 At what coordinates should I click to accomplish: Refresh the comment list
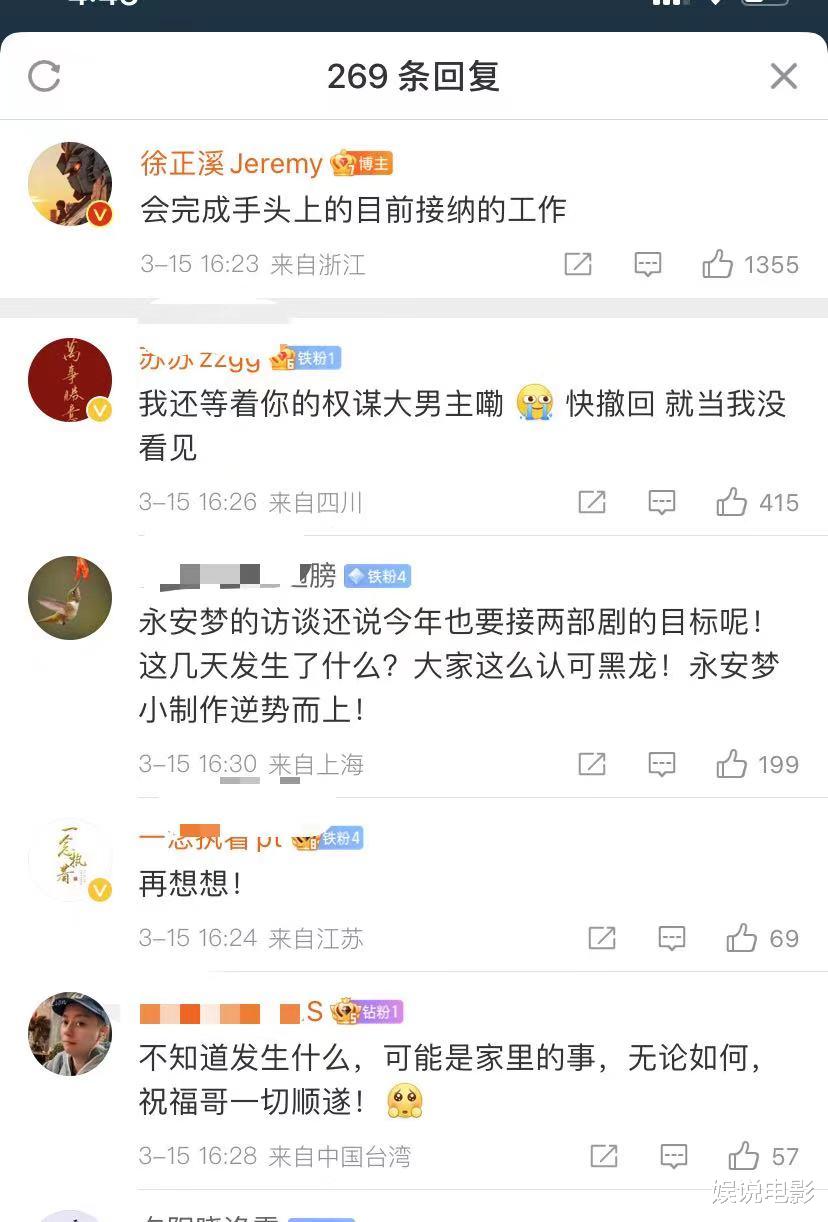(x=44, y=76)
